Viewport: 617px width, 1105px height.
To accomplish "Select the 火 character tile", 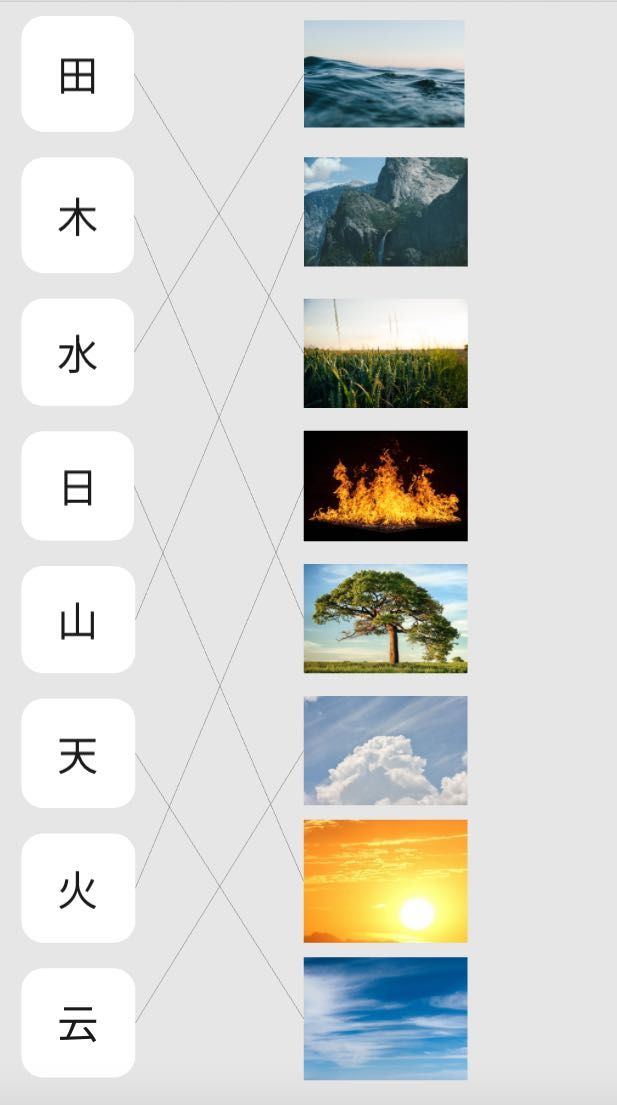I will tap(77, 888).
